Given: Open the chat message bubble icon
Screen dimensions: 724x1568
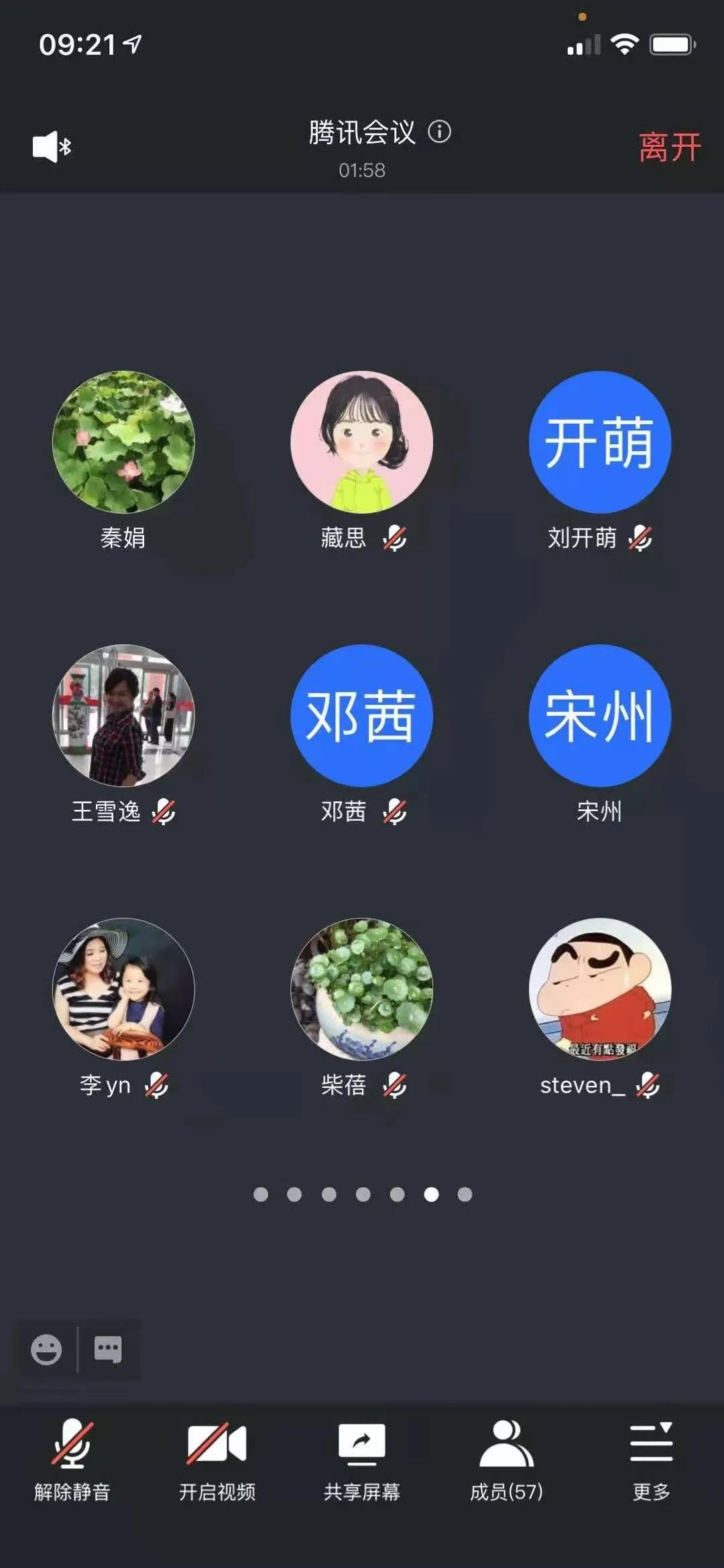Looking at the screenshot, I should pos(108,1349).
